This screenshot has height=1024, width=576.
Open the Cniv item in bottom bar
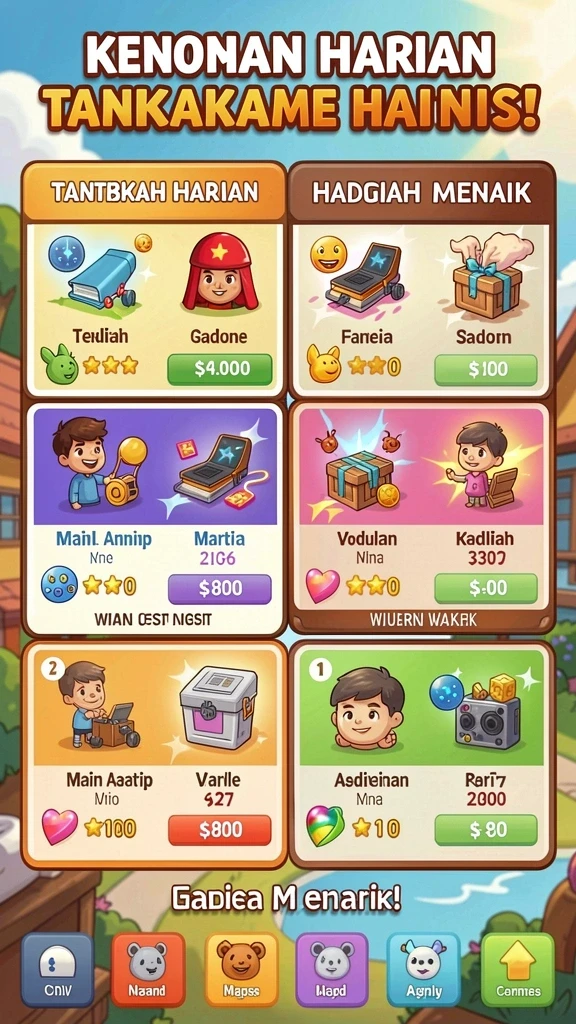[x=57, y=969]
